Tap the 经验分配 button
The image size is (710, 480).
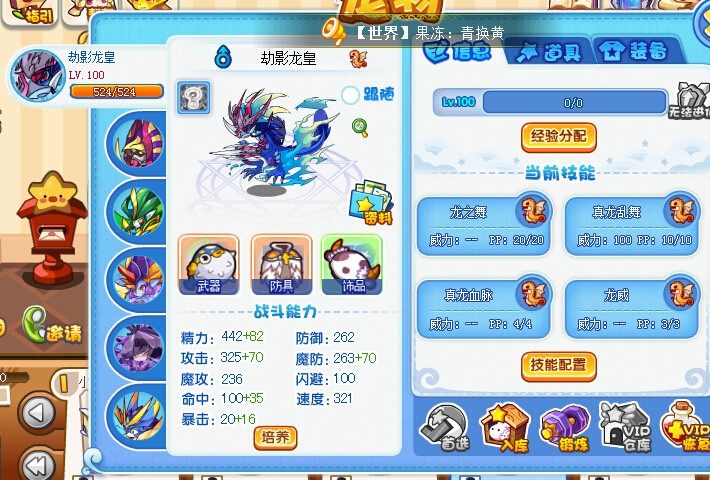pyautogui.click(x=558, y=136)
